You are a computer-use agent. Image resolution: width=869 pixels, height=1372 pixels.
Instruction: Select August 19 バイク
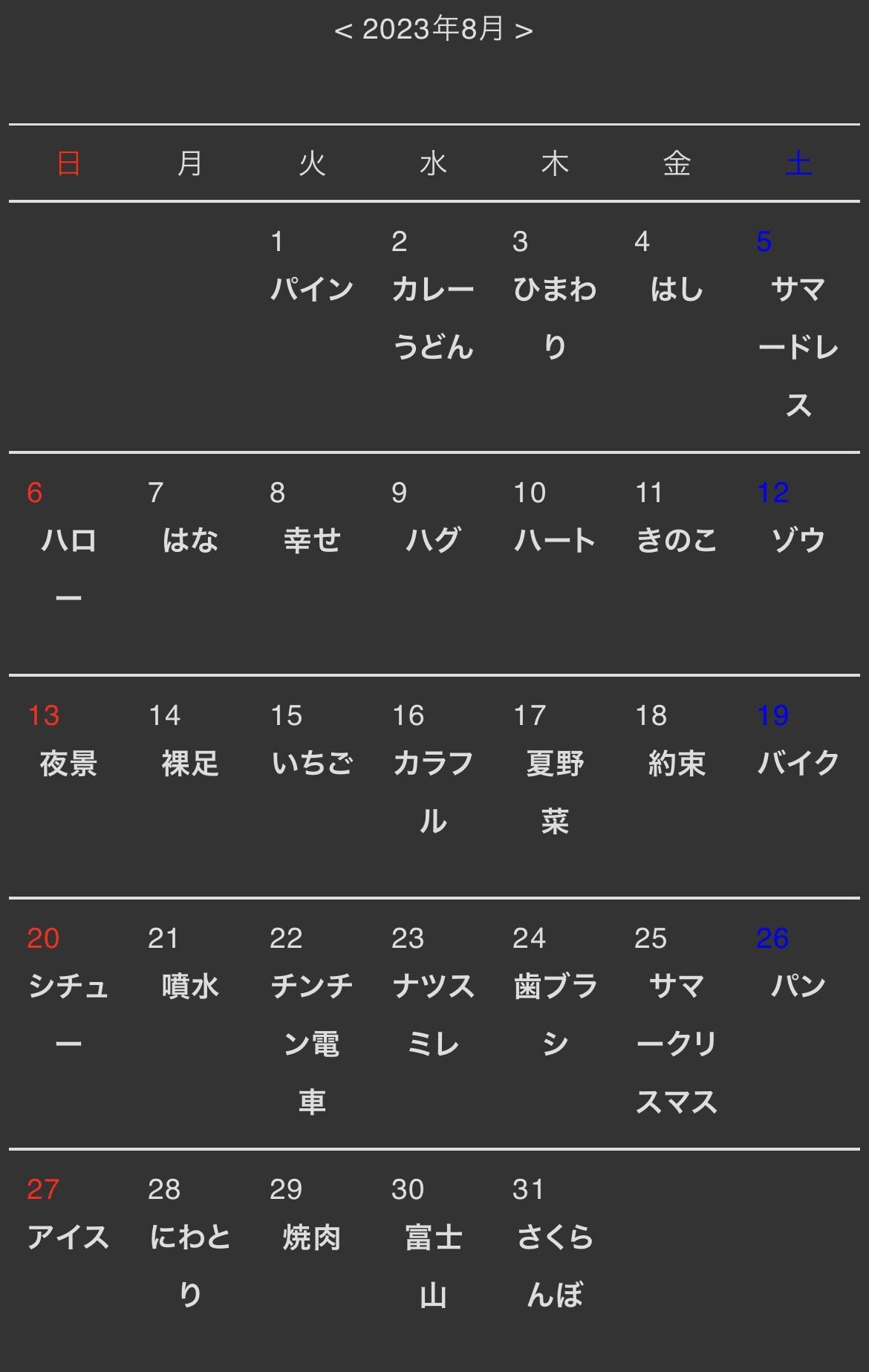pyautogui.click(x=798, y=763)
